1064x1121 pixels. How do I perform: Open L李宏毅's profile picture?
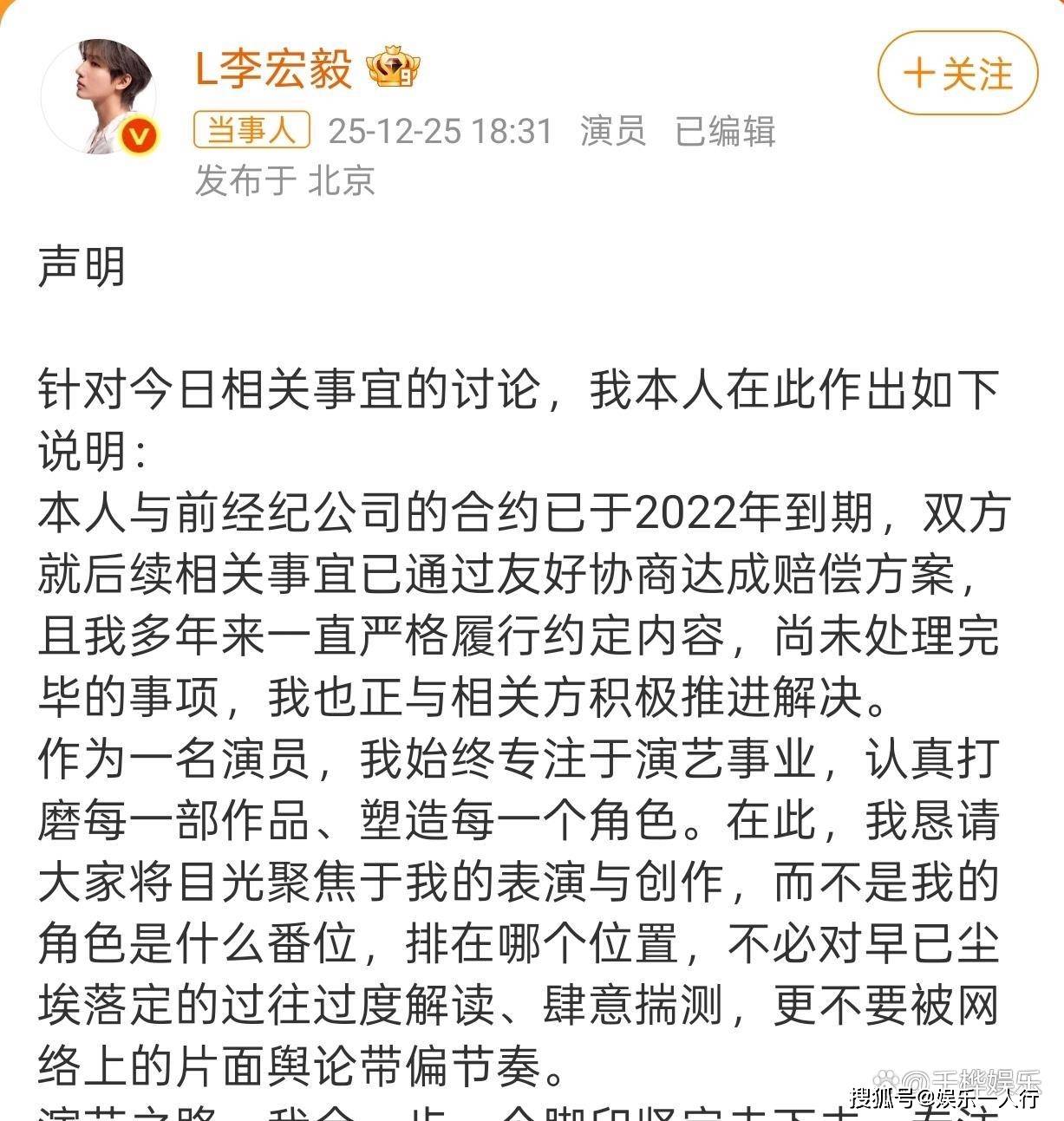(100, 95)
